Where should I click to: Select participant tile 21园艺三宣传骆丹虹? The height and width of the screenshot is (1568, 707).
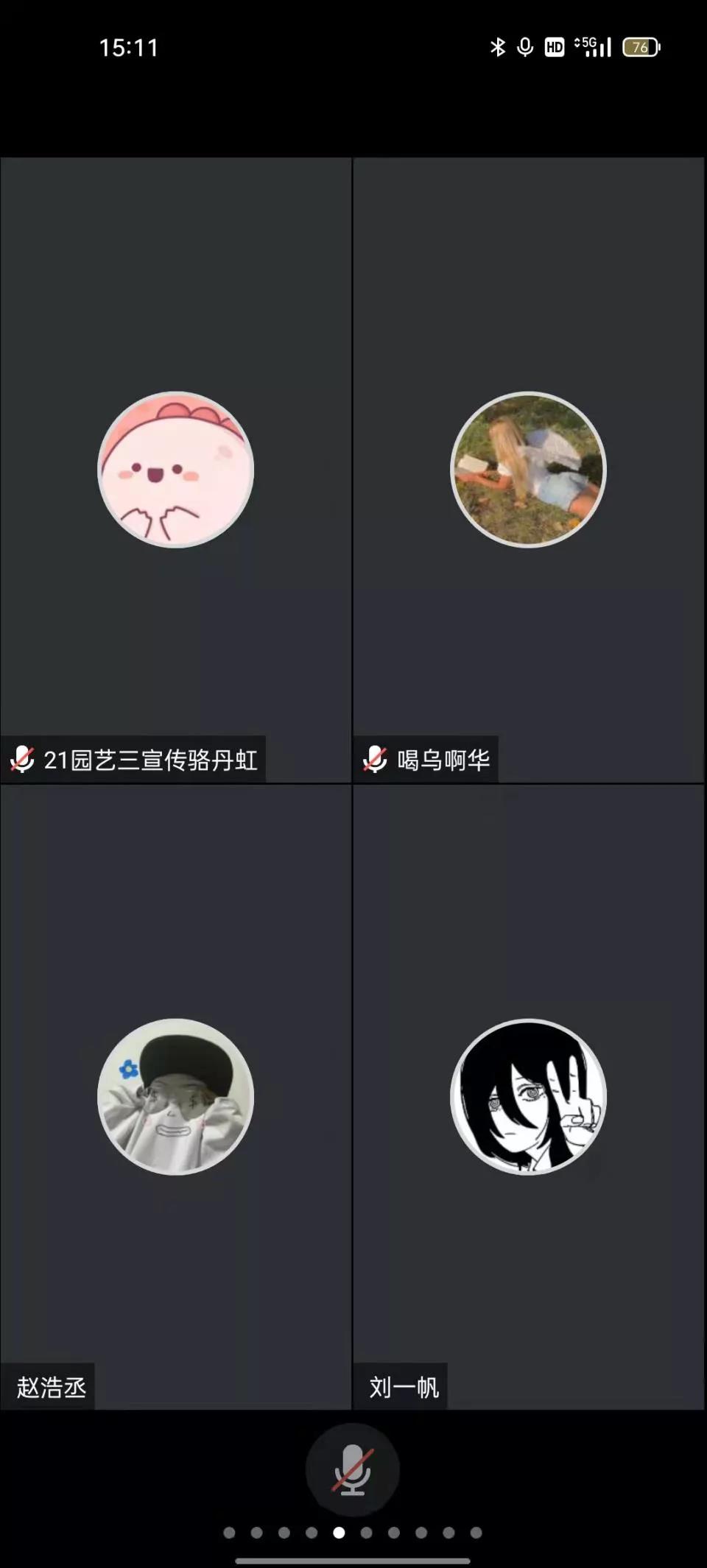pyautogui.click(x=175, y=470)
